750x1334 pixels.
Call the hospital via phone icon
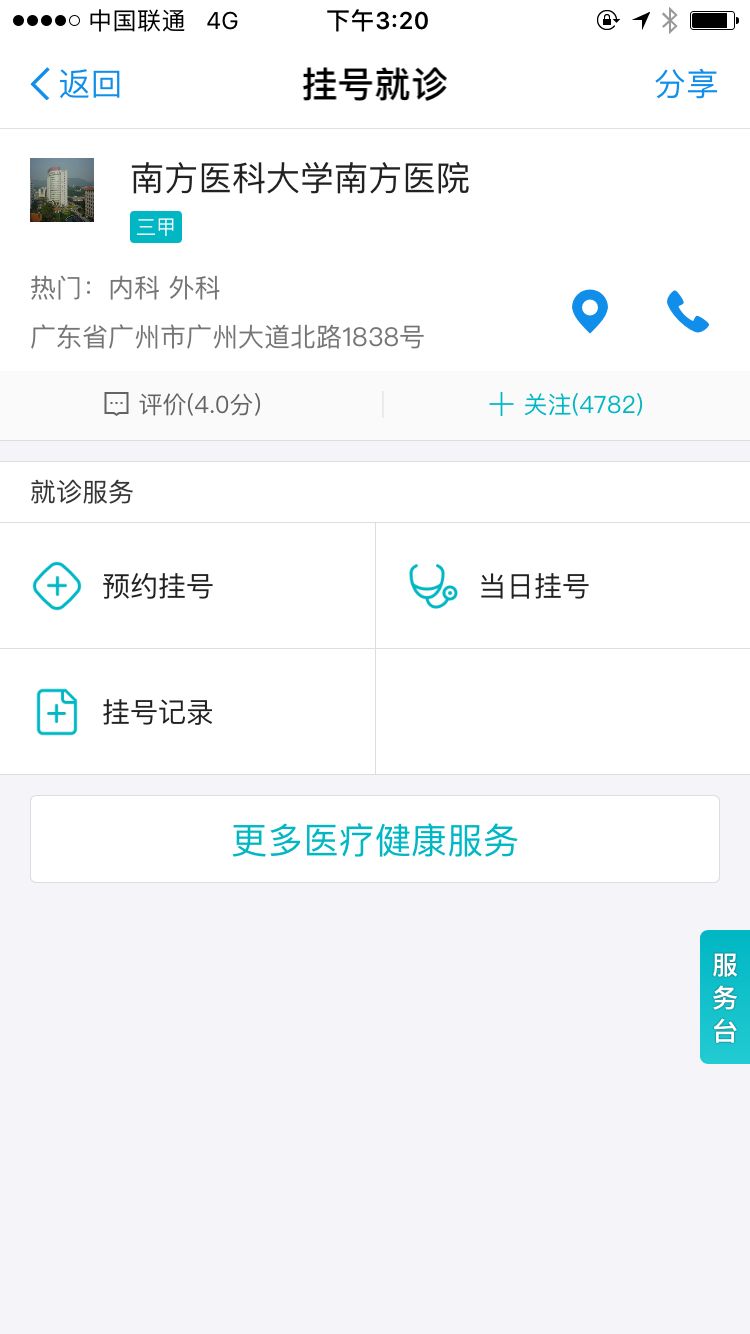[x=687, y=311]
